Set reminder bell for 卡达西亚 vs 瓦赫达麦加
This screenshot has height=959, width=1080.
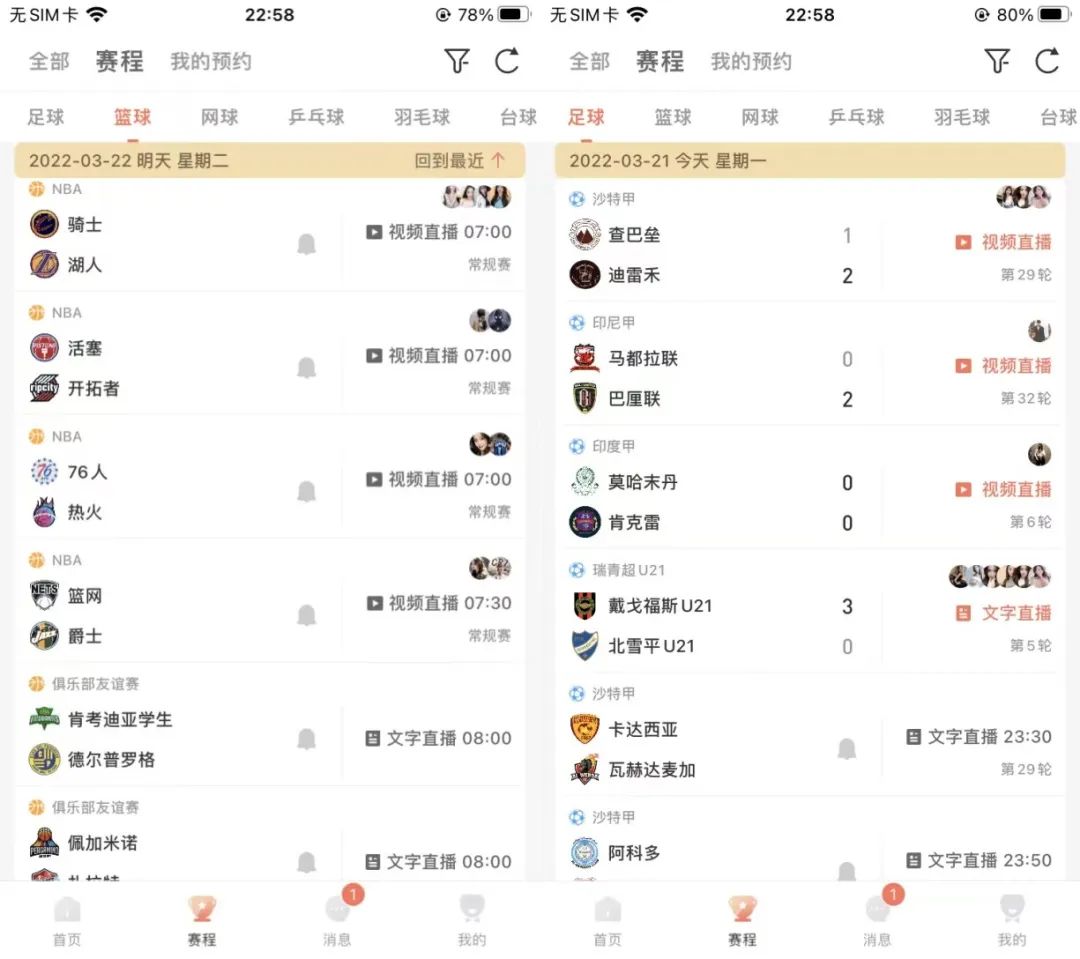846,749
